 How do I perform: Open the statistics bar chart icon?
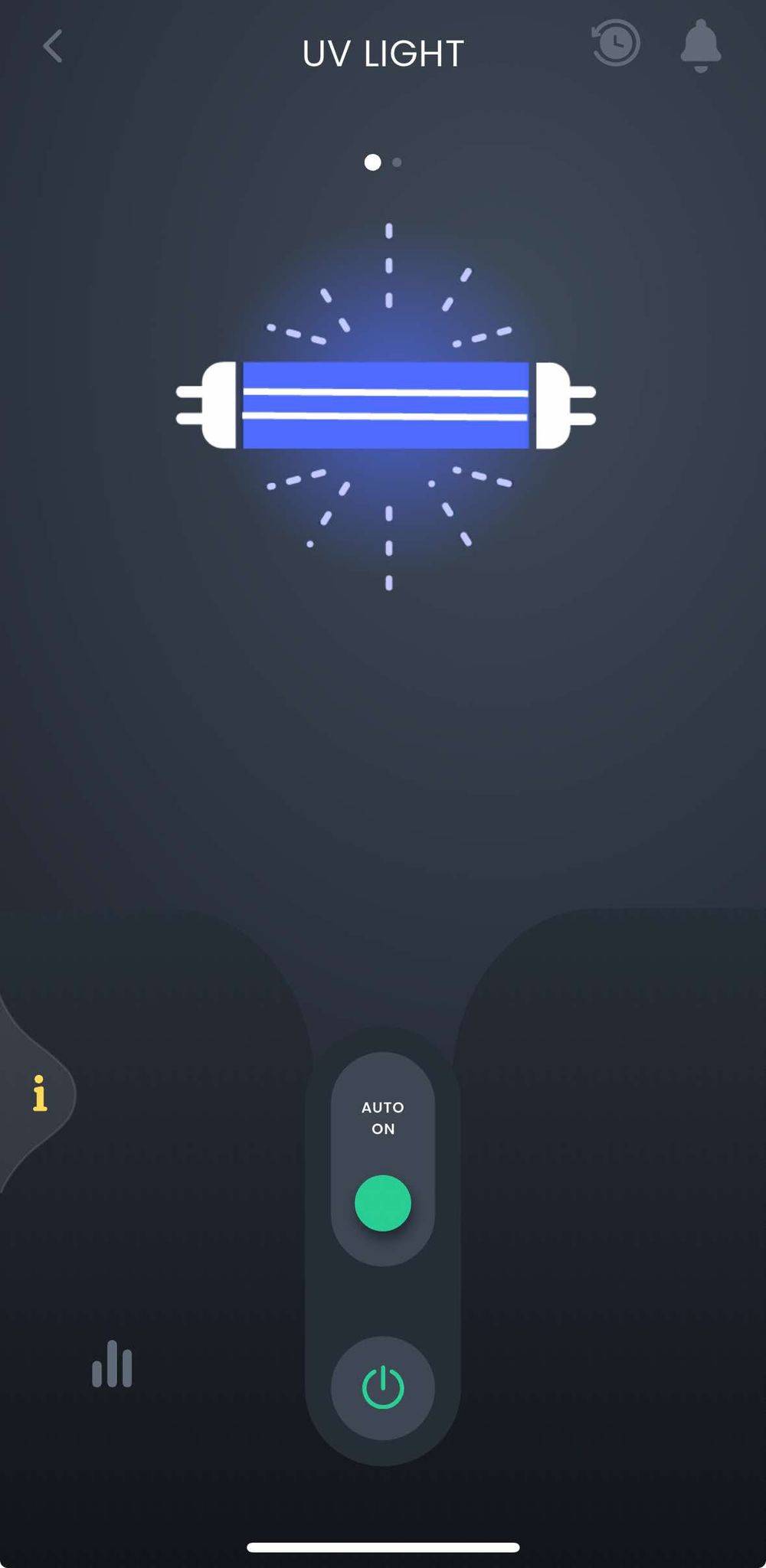tap(112, 1364)
